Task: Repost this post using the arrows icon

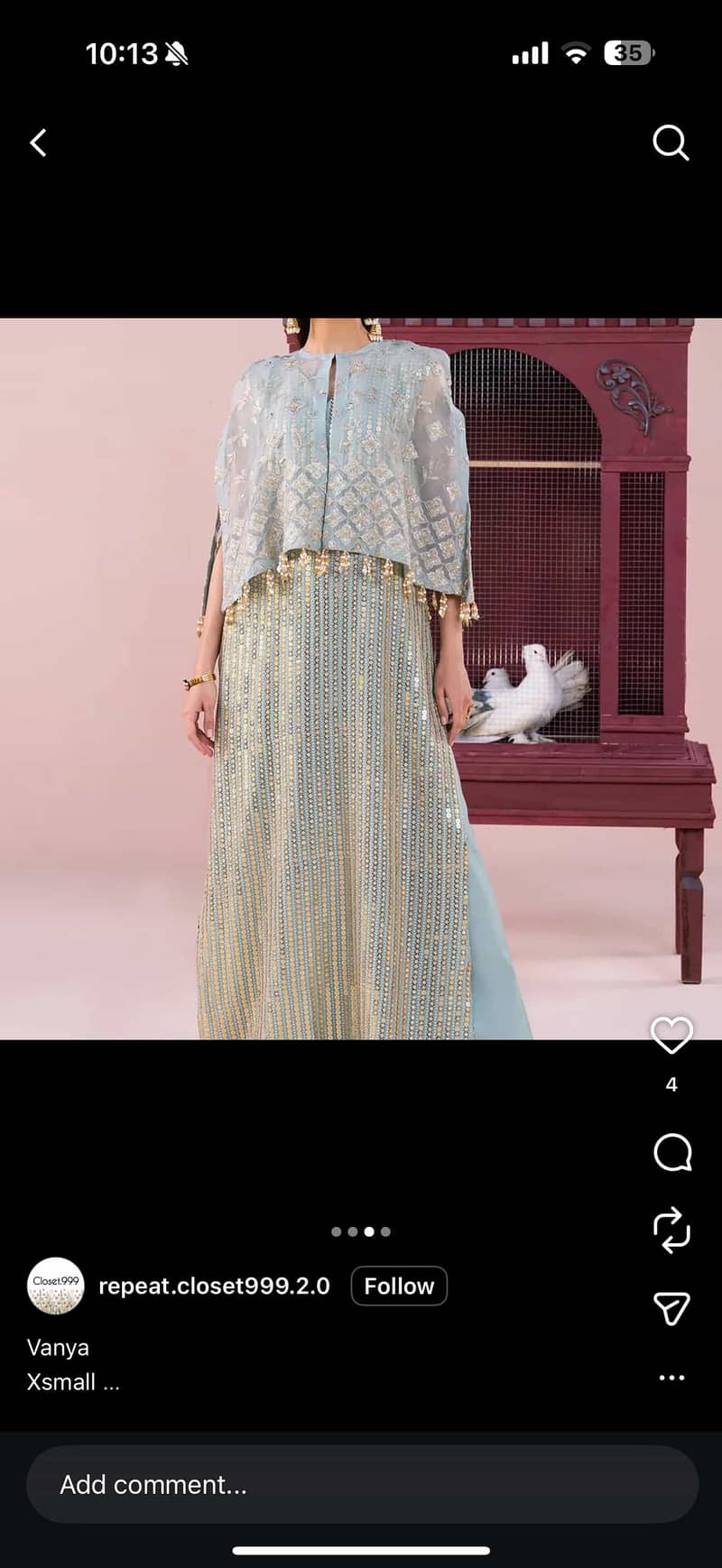Action: click(671, 1231)
